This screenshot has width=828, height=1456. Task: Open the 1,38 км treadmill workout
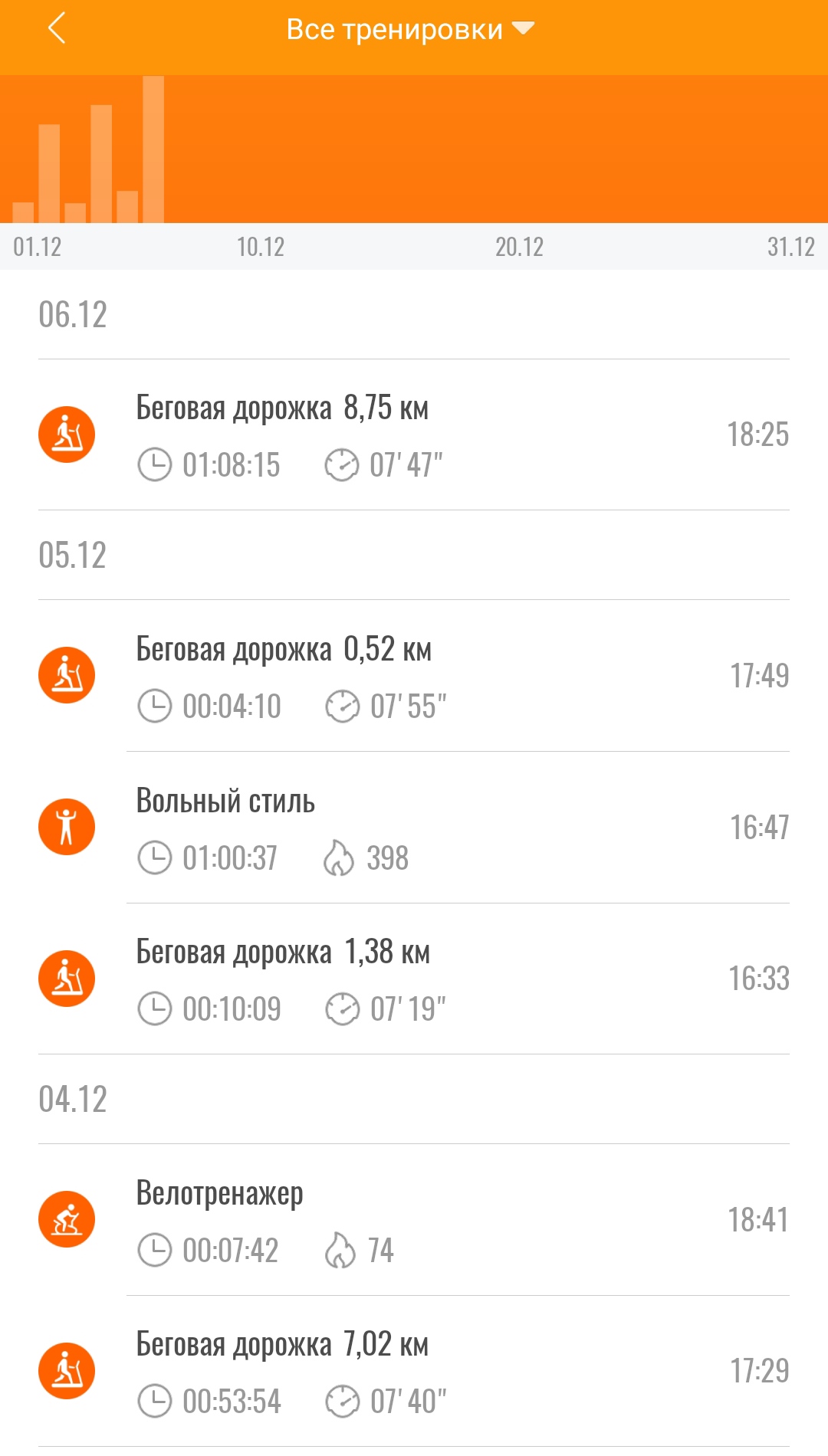tap(414, 979)
